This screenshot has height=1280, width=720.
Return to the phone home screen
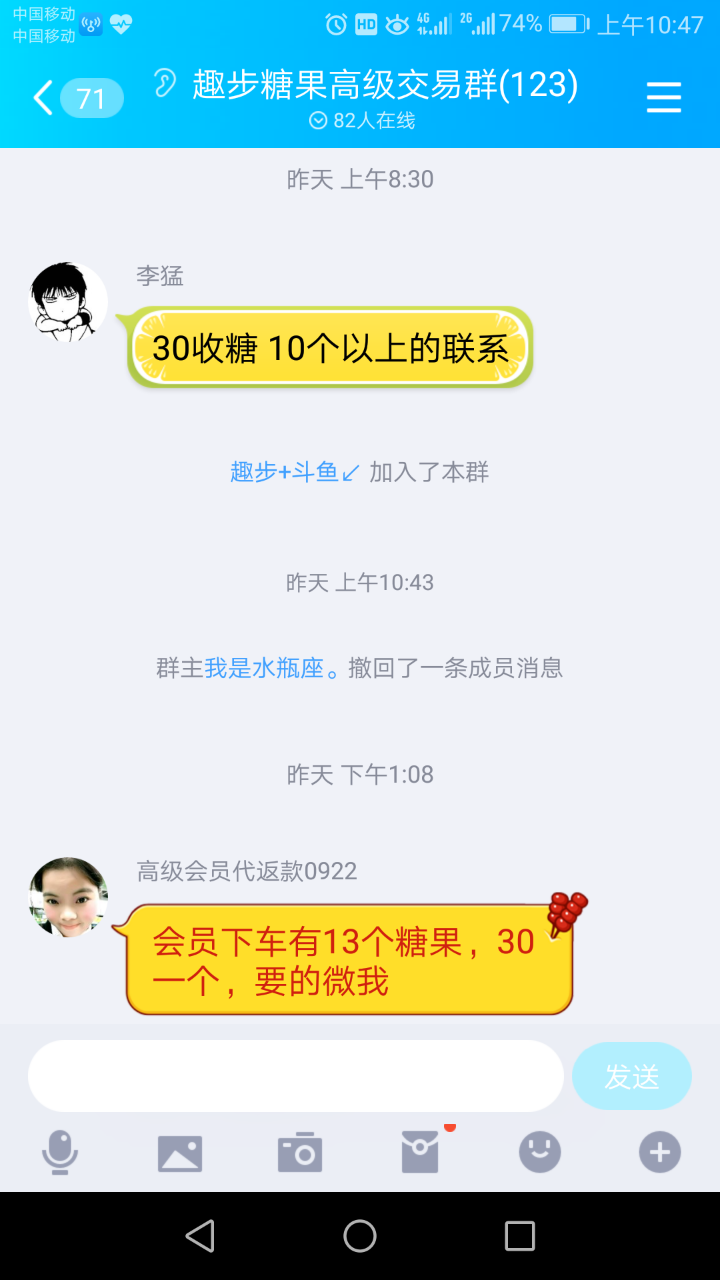(360, 1236)
